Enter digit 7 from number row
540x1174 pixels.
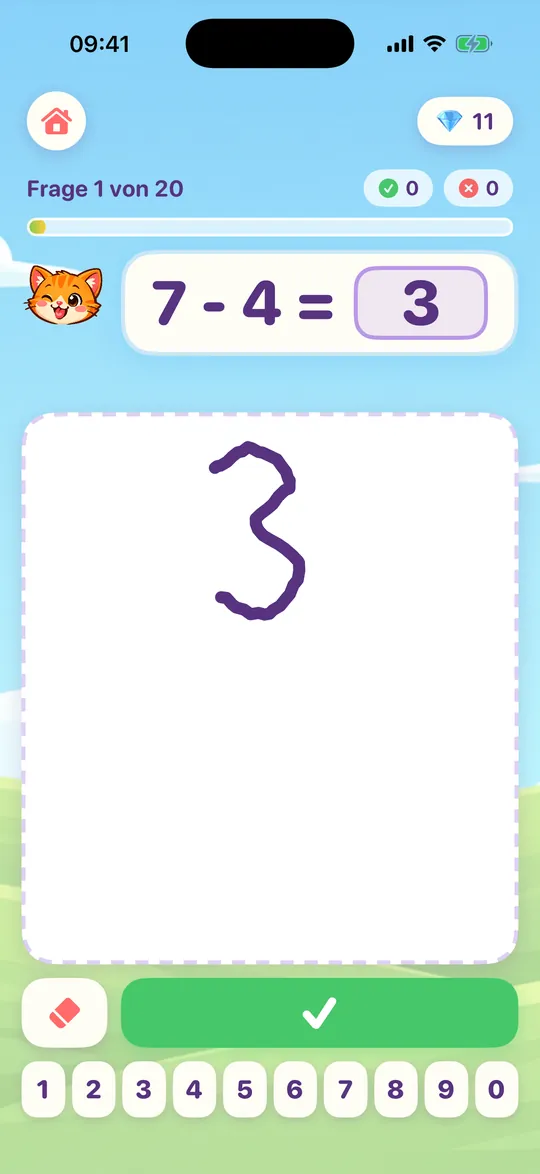[345, 1089]
